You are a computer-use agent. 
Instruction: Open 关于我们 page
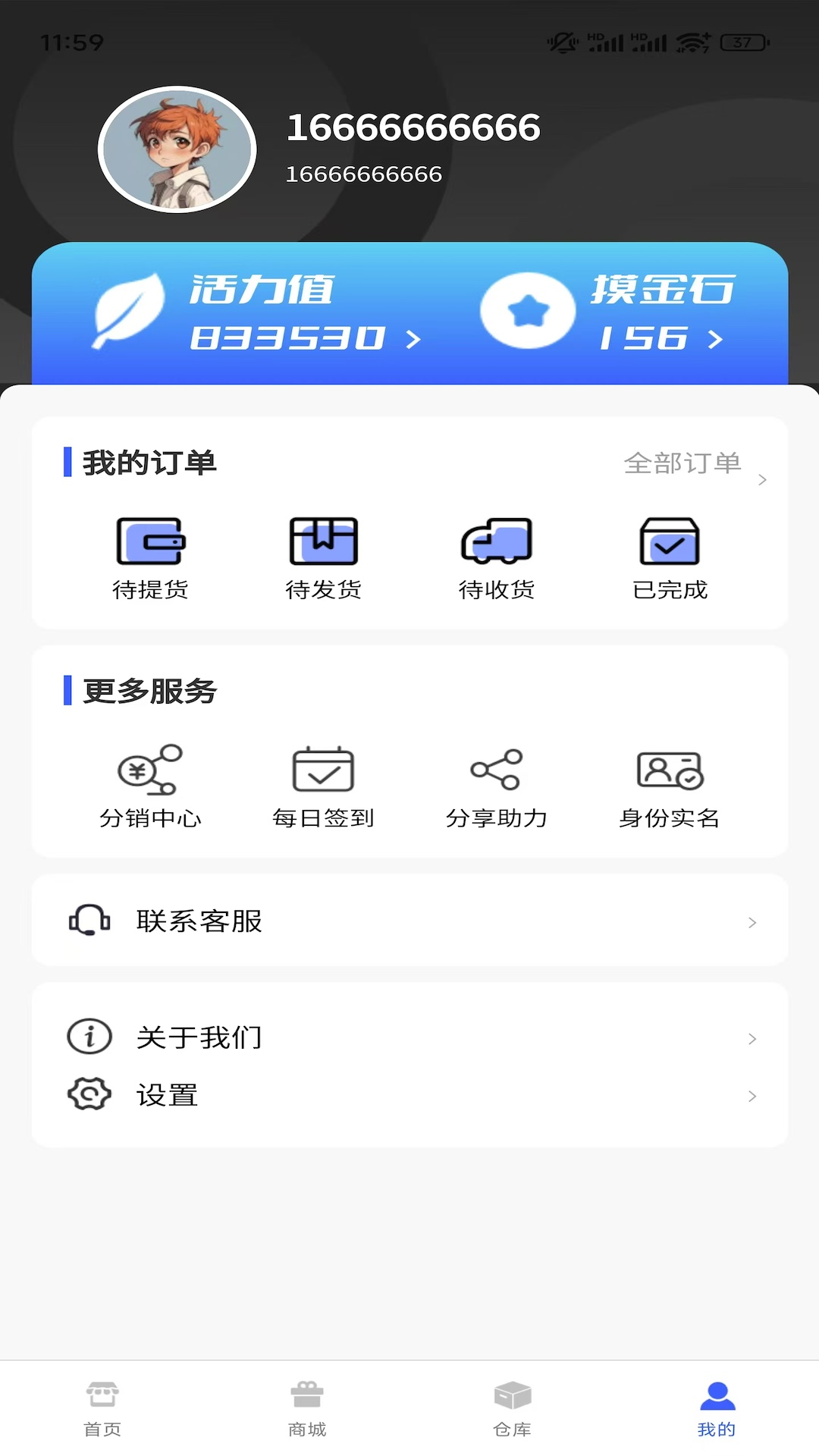(409, 1037)
